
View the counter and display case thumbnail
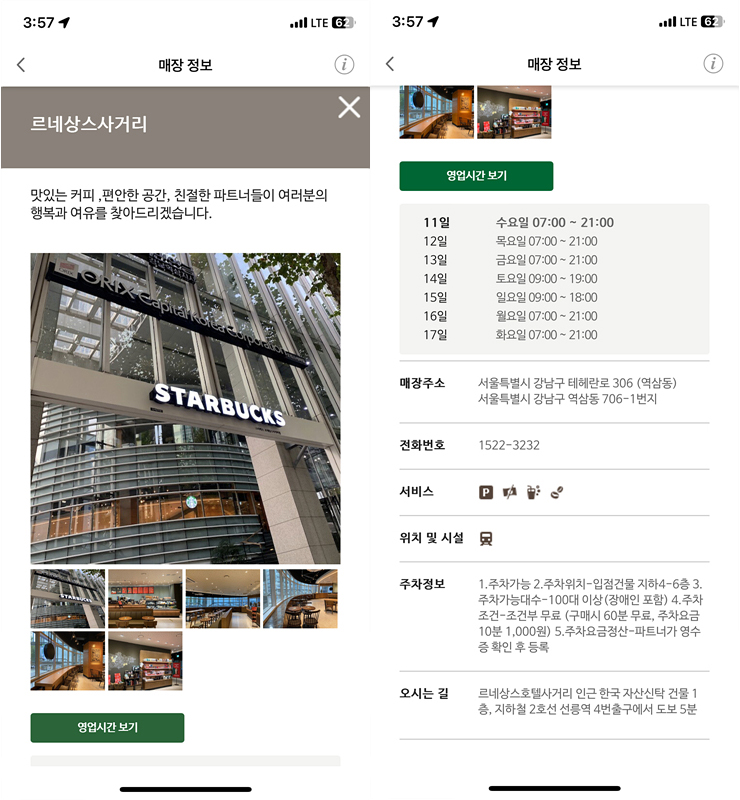145,598
